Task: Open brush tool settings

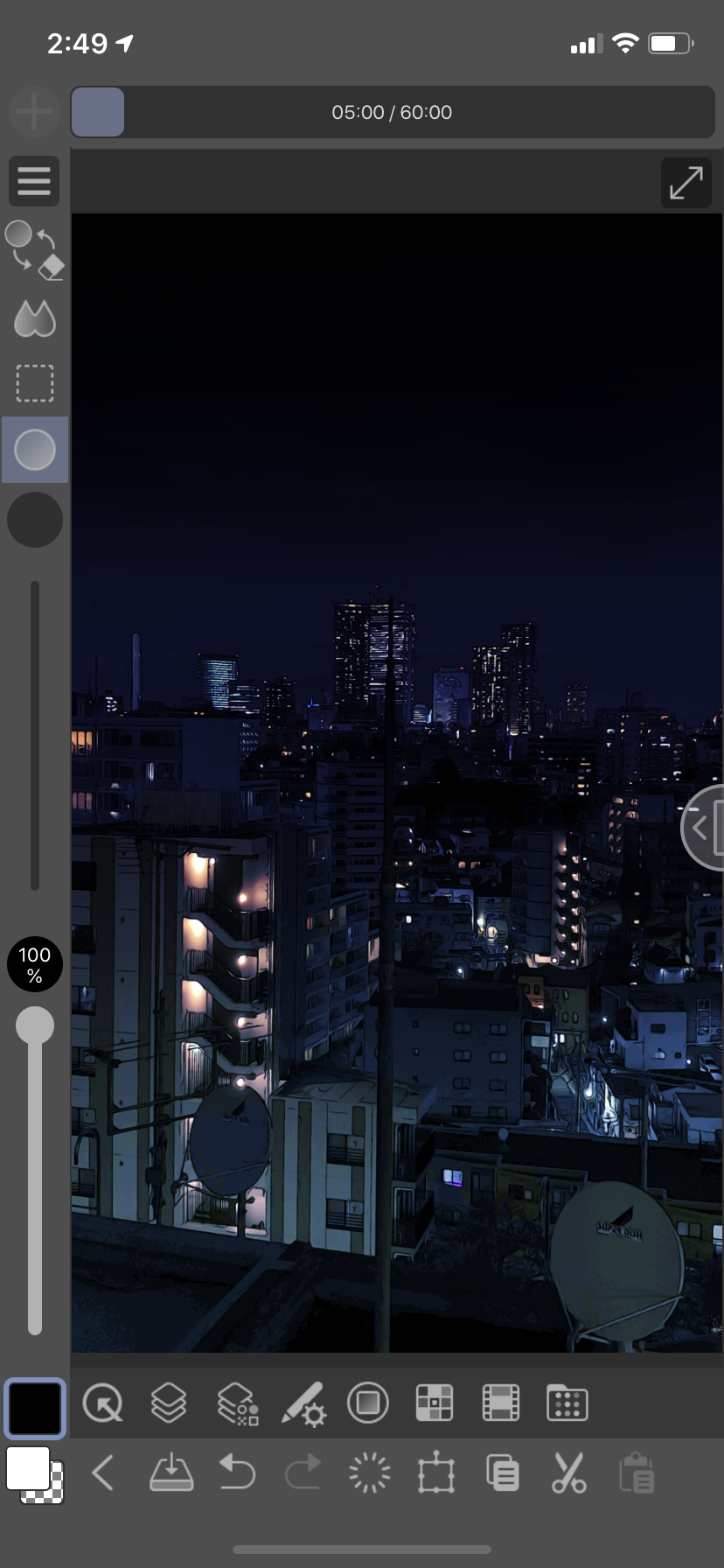Action: click(x=303, y=1403)
